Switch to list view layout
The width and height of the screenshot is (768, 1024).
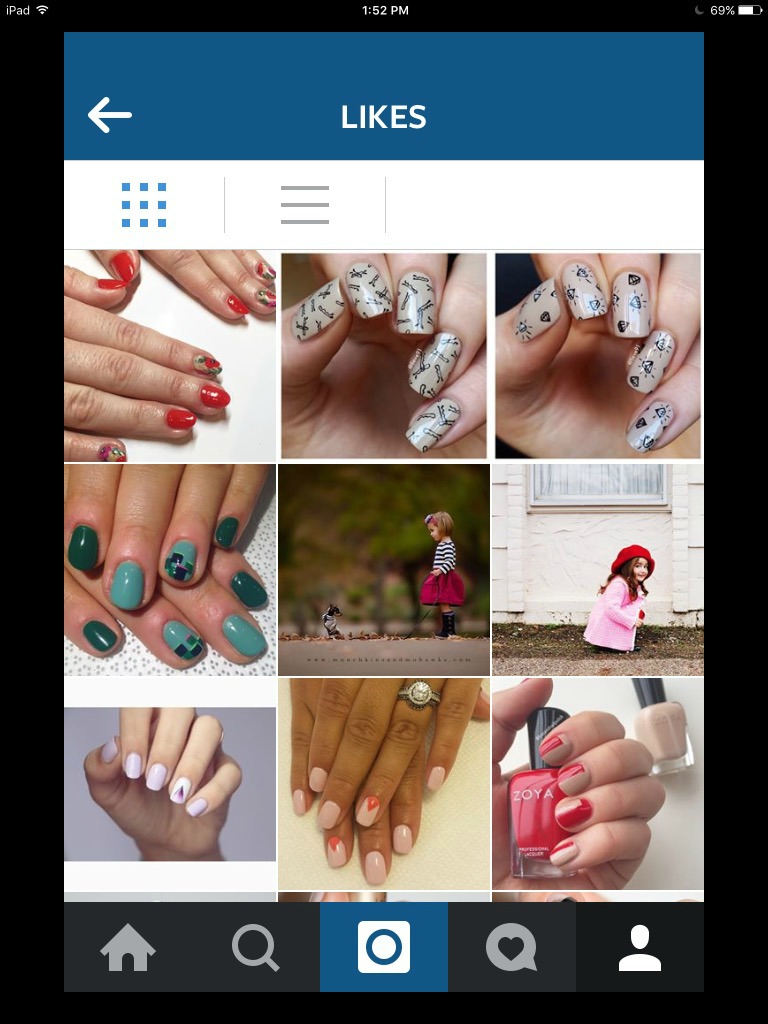click(x=305, y=205)
